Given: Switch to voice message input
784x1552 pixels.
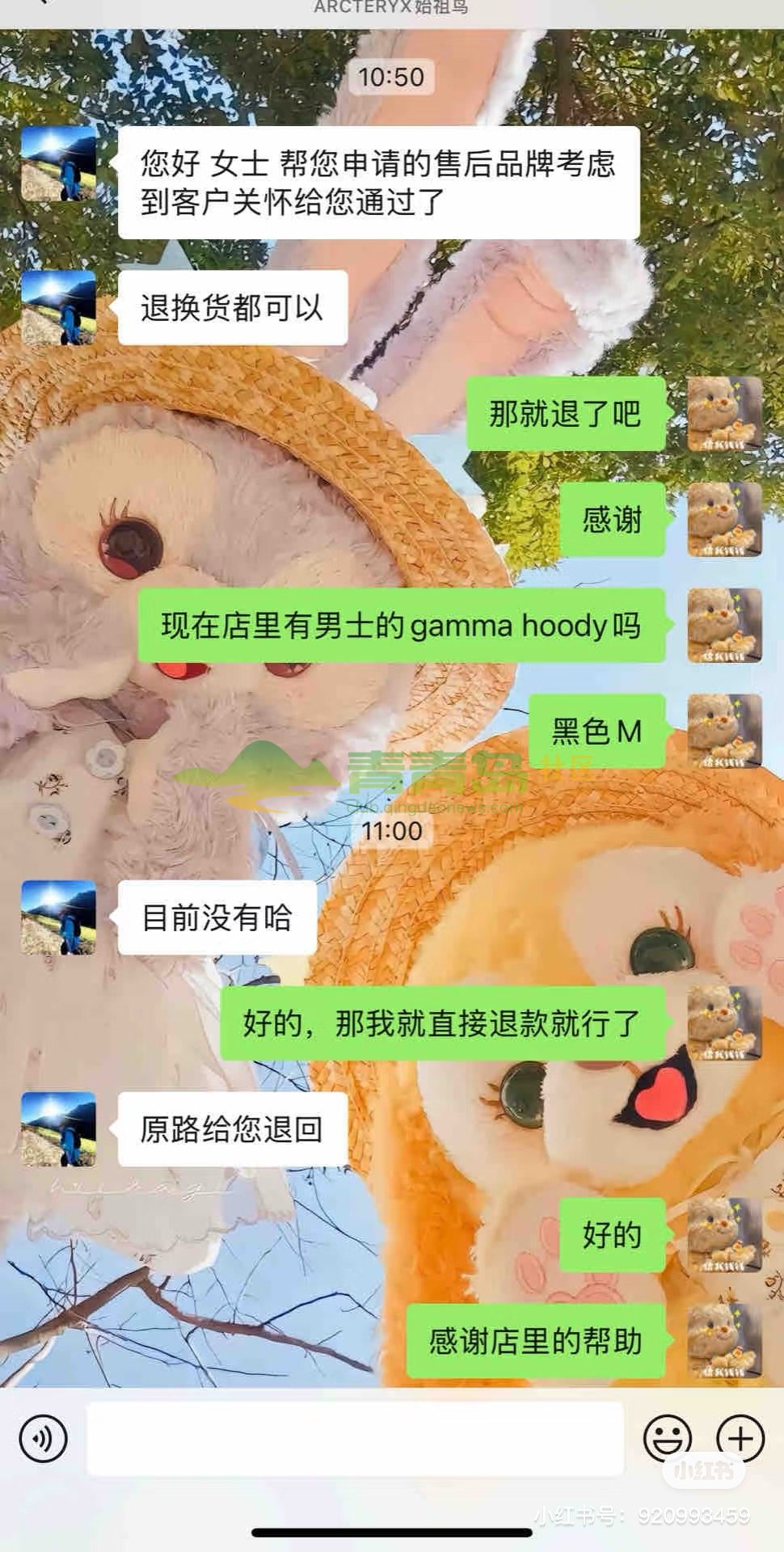Looking at the screenshot, I should [x=42, y=1438].
